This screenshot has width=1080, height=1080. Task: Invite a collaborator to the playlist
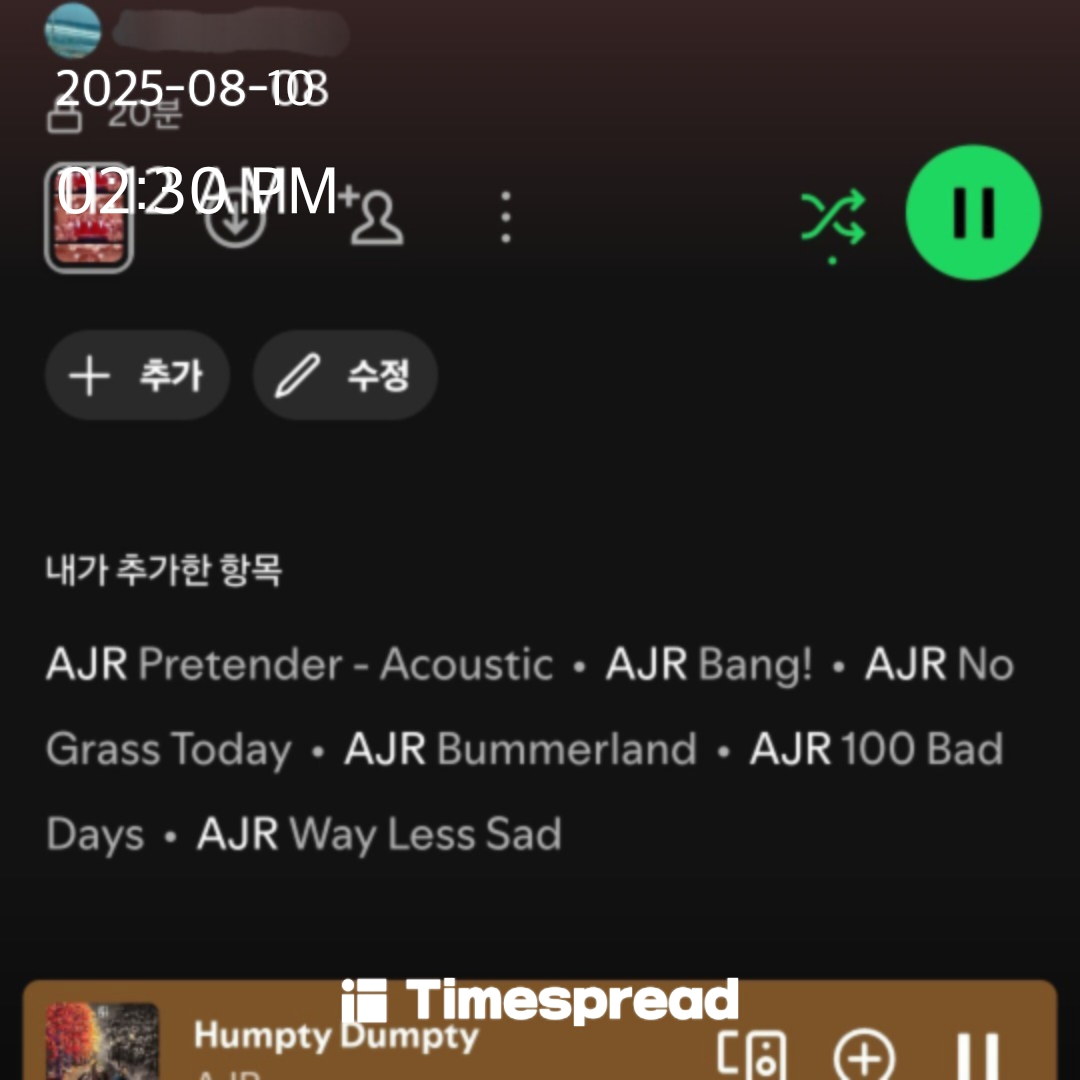pyautogui.click(x=375, y=217)
